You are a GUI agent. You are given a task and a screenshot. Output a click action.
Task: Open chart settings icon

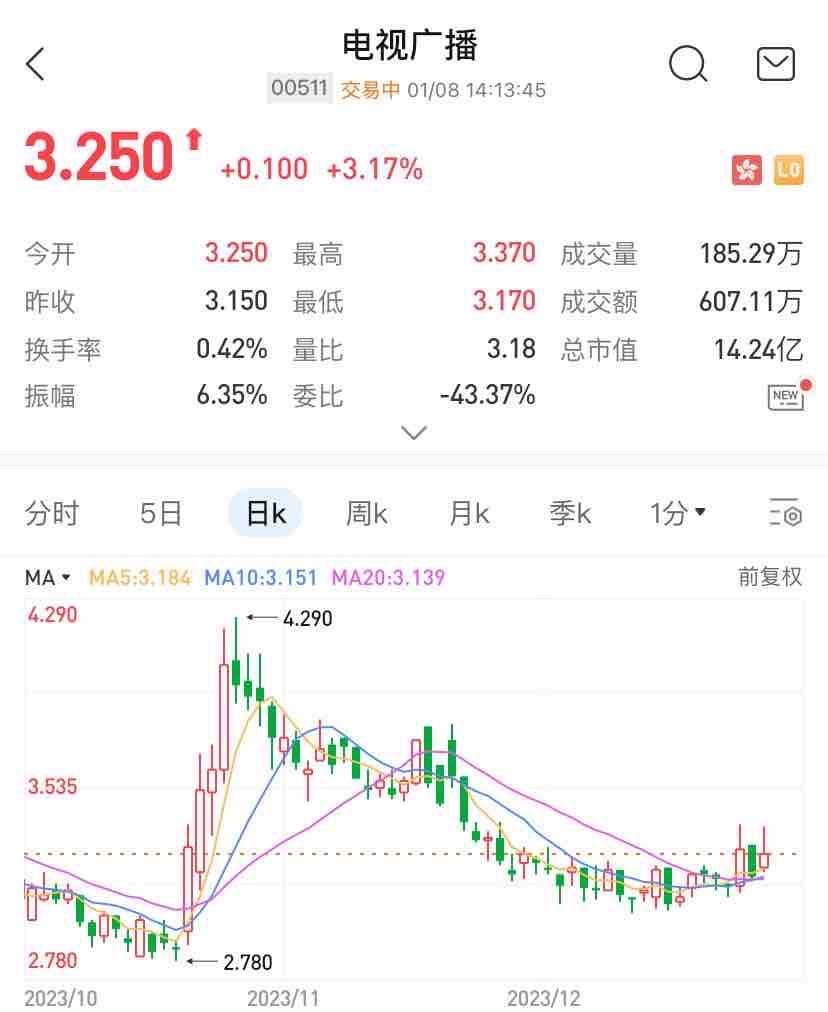[786, 514]
